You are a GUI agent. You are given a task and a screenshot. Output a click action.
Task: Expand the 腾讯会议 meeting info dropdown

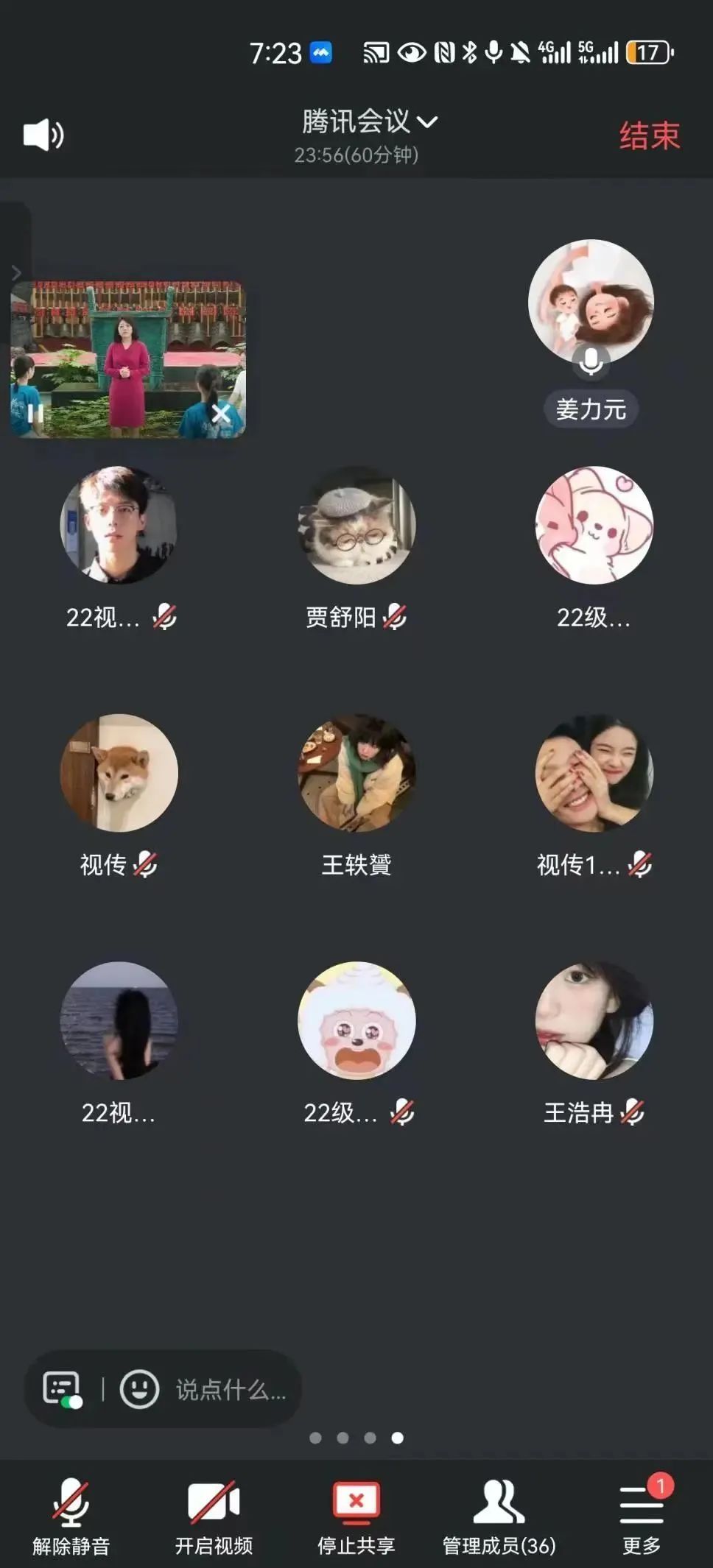tap(369, 122)
